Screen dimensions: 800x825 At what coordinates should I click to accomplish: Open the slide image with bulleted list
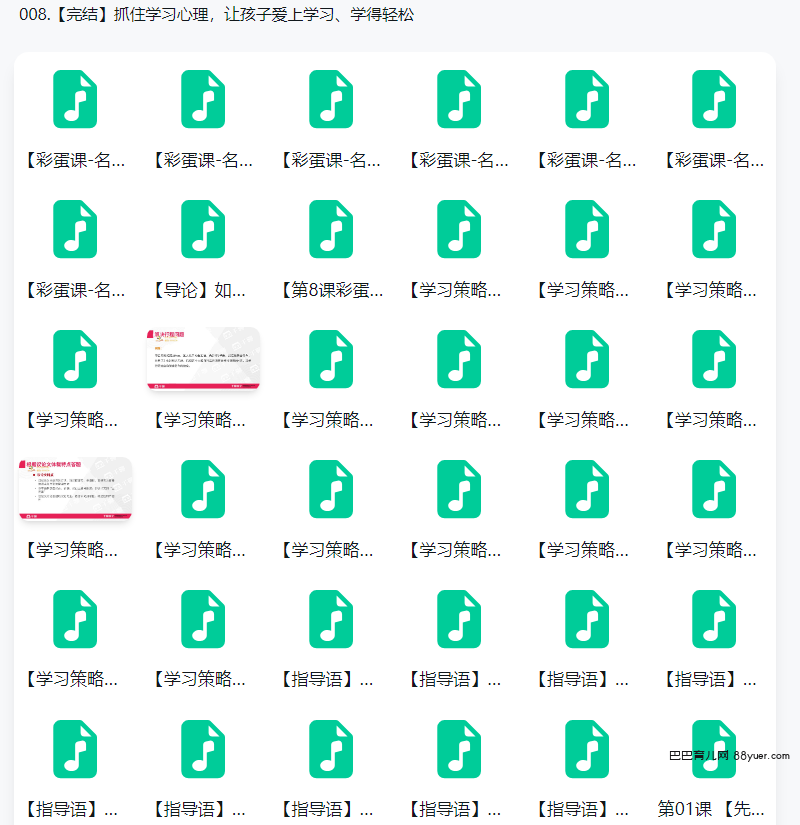point(75,490)
